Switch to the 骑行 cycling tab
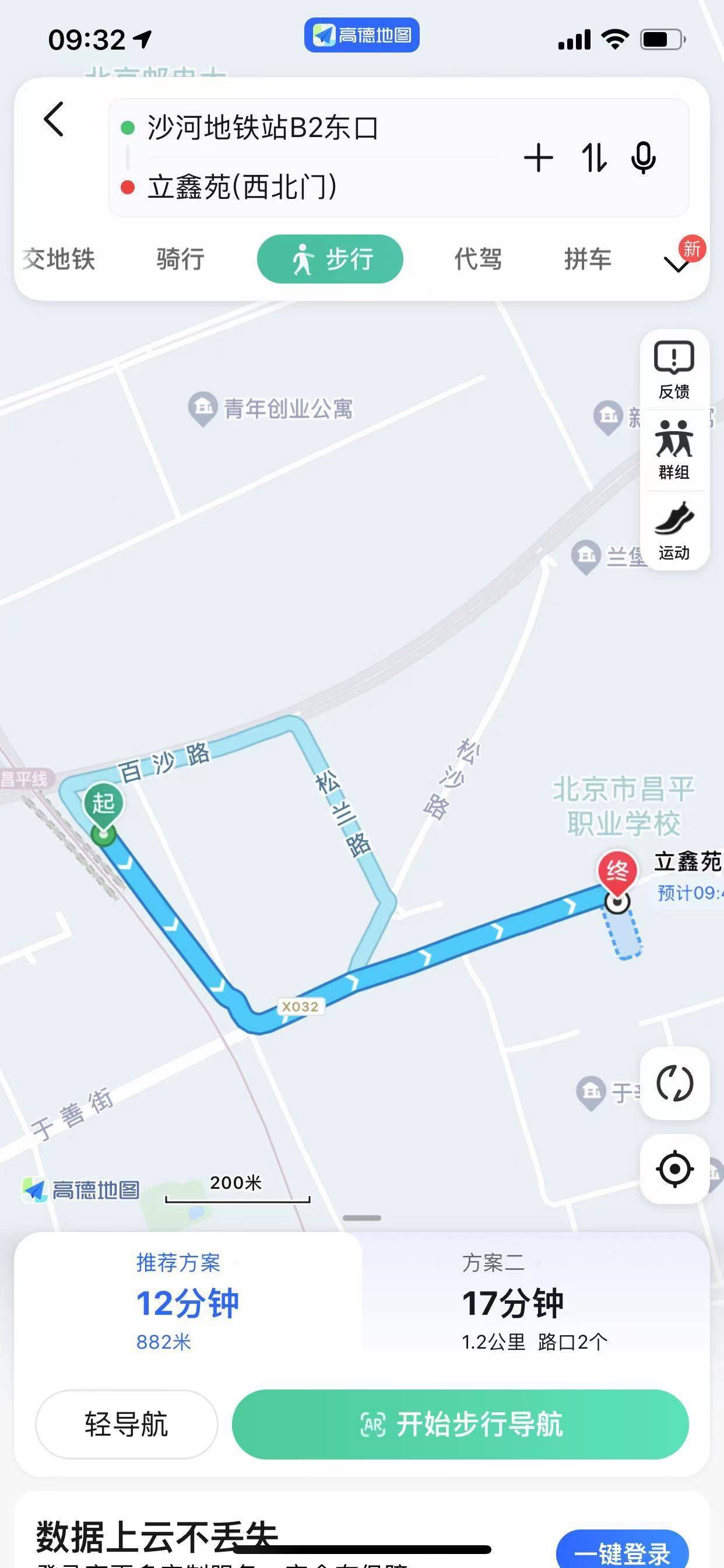The width and height of the screenshot is (724, 1568). 180,260
